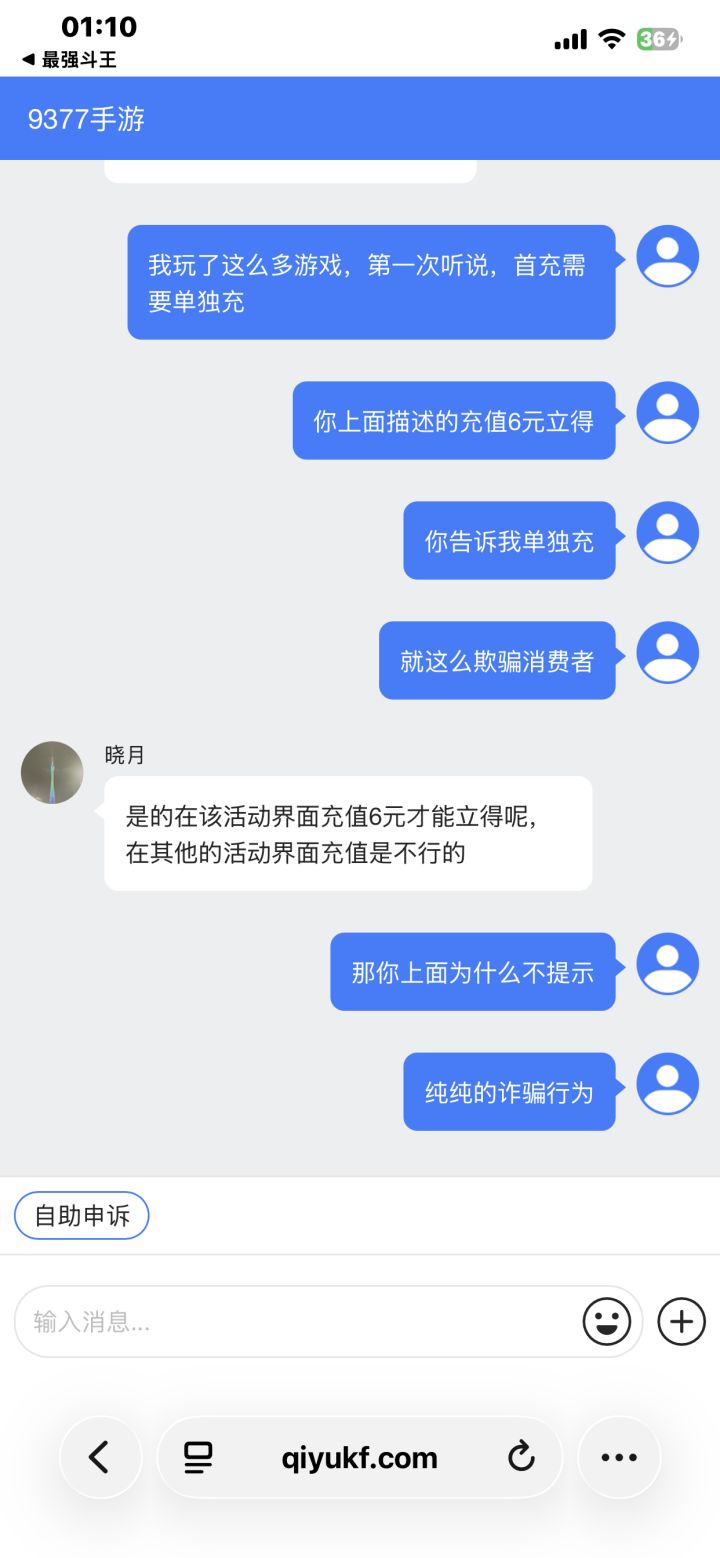Tap the 自助申诉 button
Viewport: 720px width, 1558px height.
click(x=81, y=1215)
